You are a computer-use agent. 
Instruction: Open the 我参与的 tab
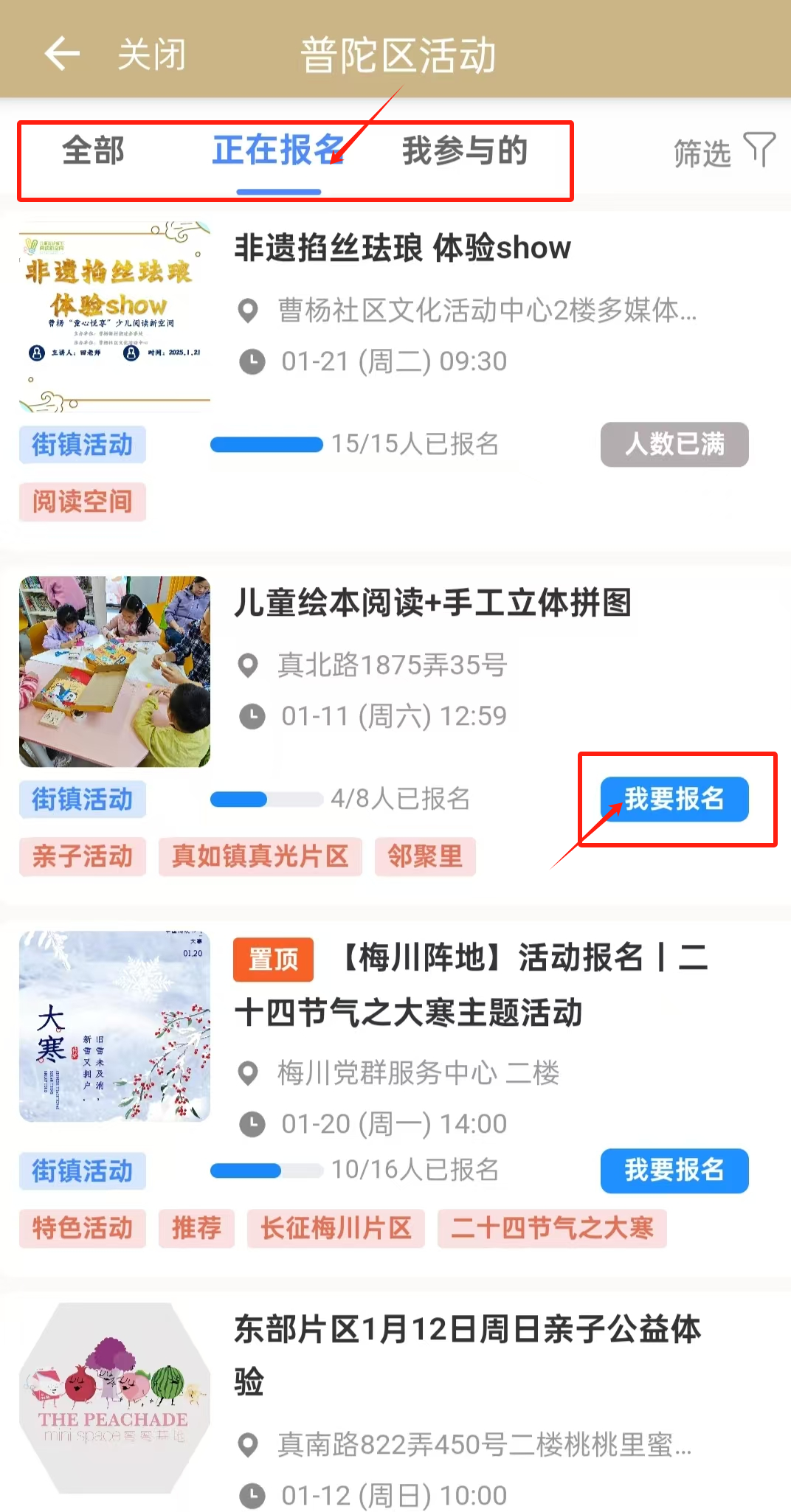click(x=465, y=151)
